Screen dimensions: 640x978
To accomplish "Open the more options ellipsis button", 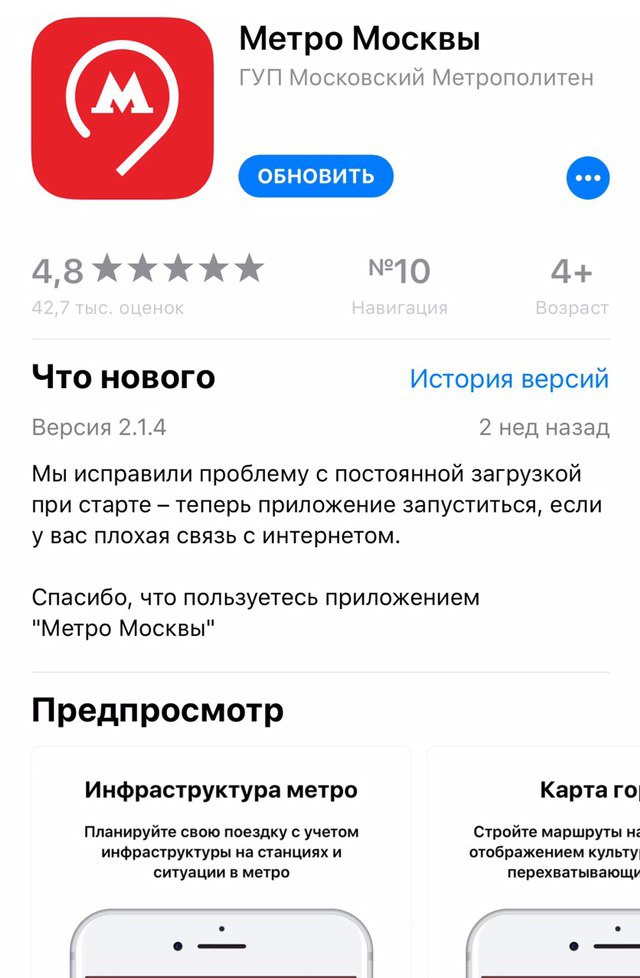I will (x=587, y=178).
